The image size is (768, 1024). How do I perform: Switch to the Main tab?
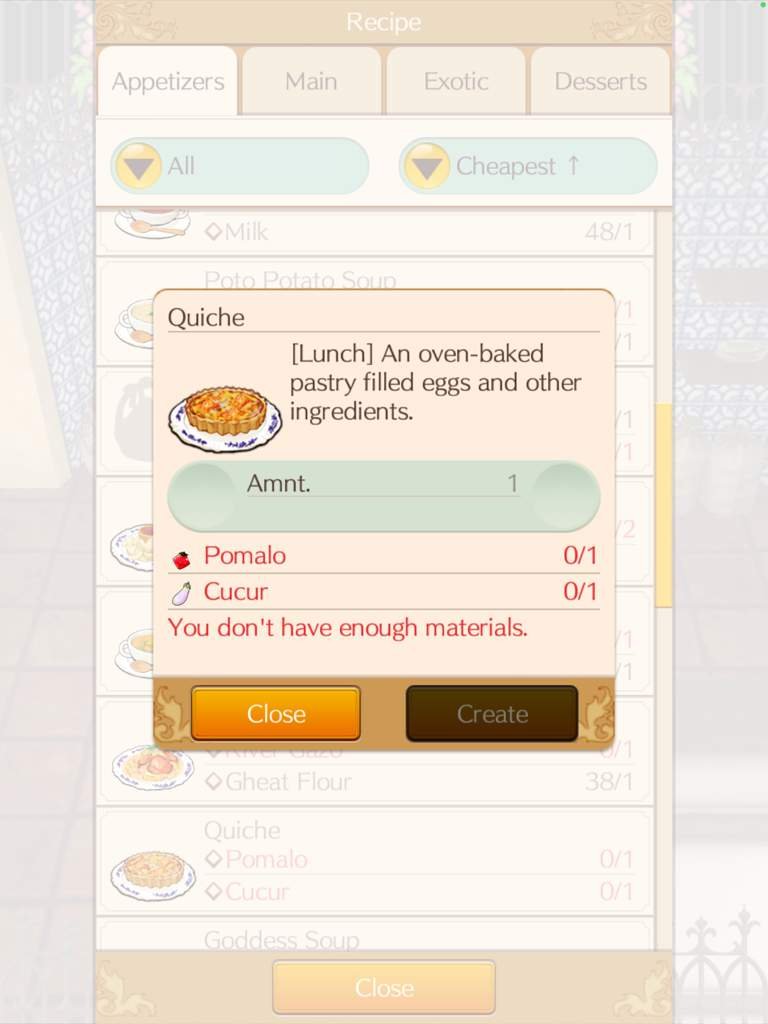click(x=311, y=81)
